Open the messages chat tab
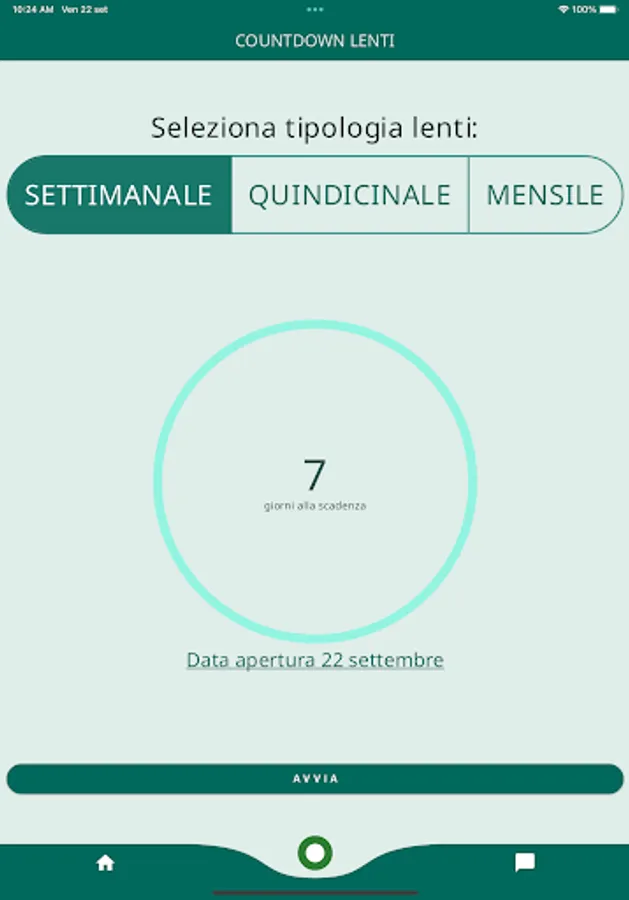629x900 pixels. [x=524, y=863]
